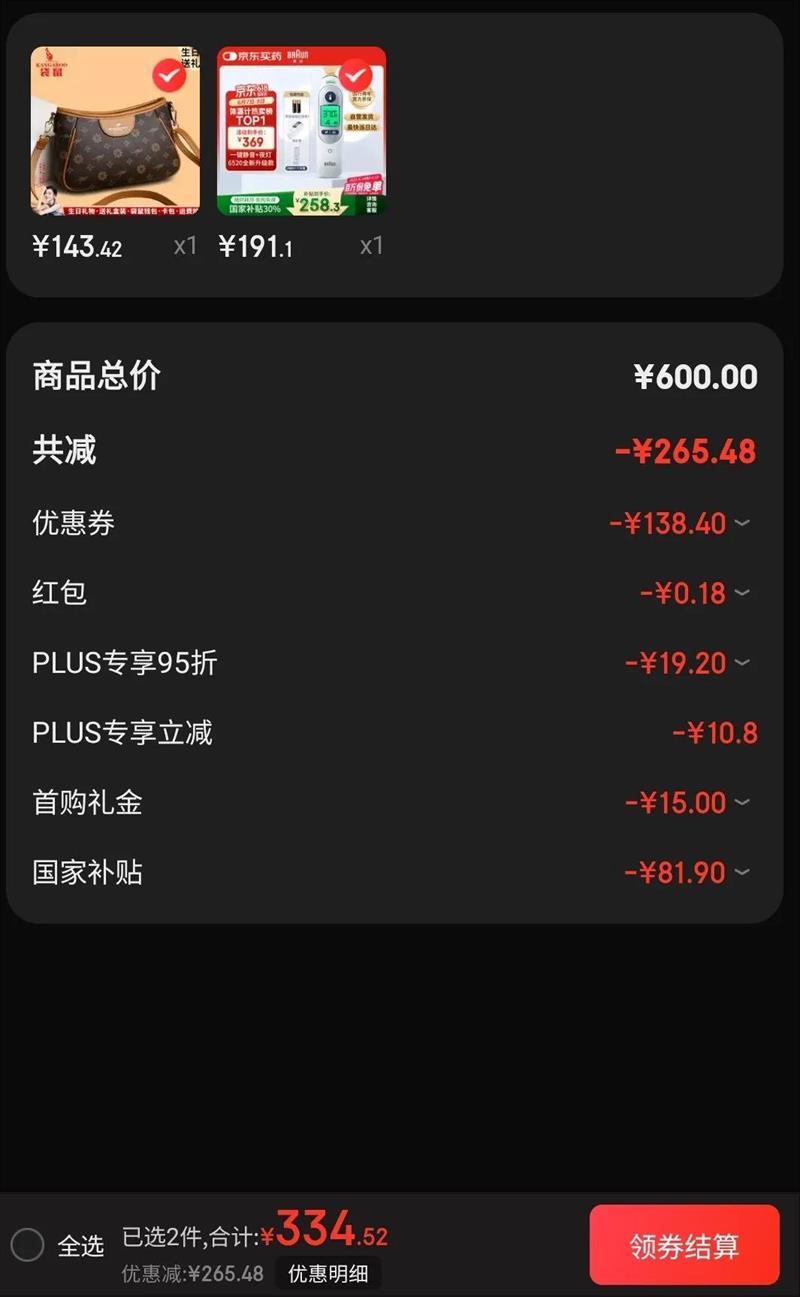Tap 领券结算 to check out

(684, 1246)
